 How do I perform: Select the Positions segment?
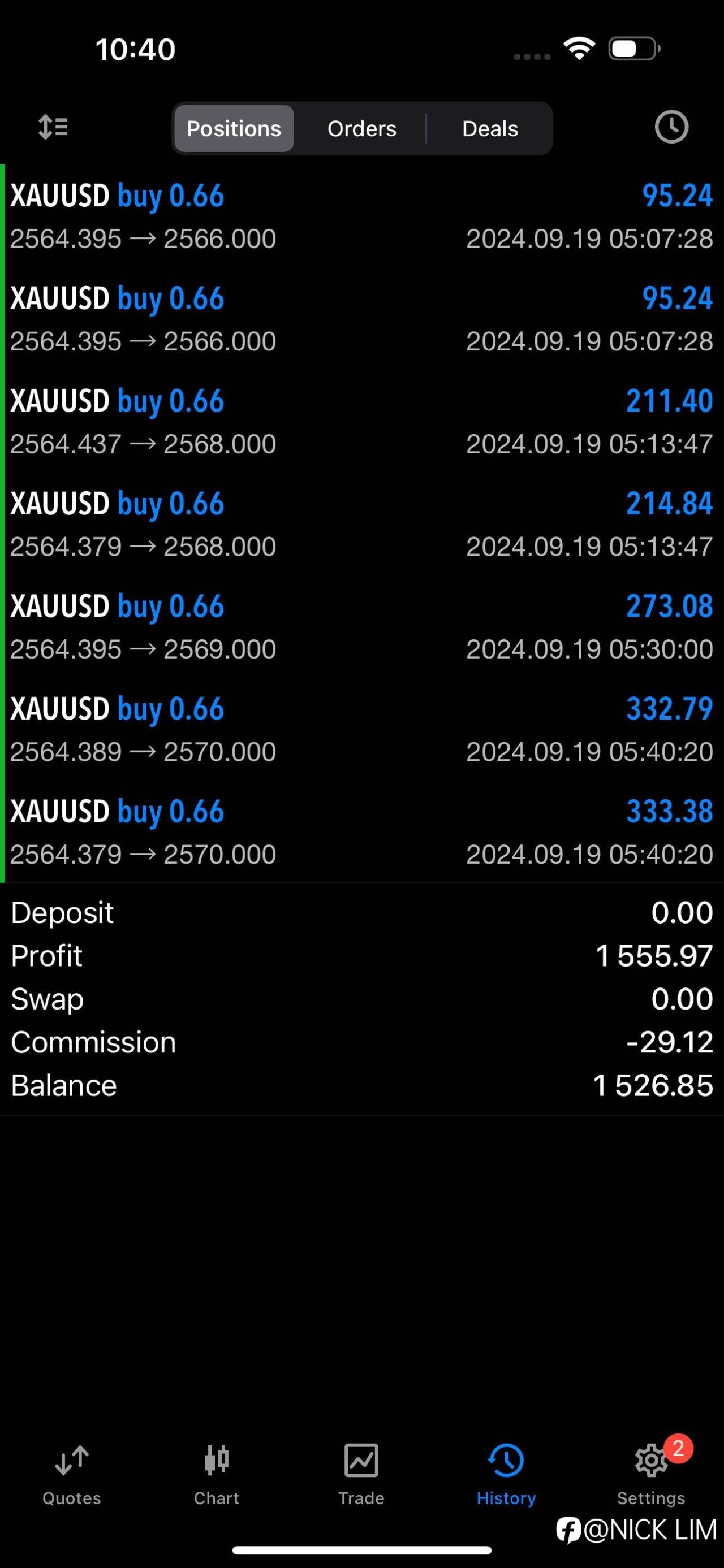coord(234,128)
